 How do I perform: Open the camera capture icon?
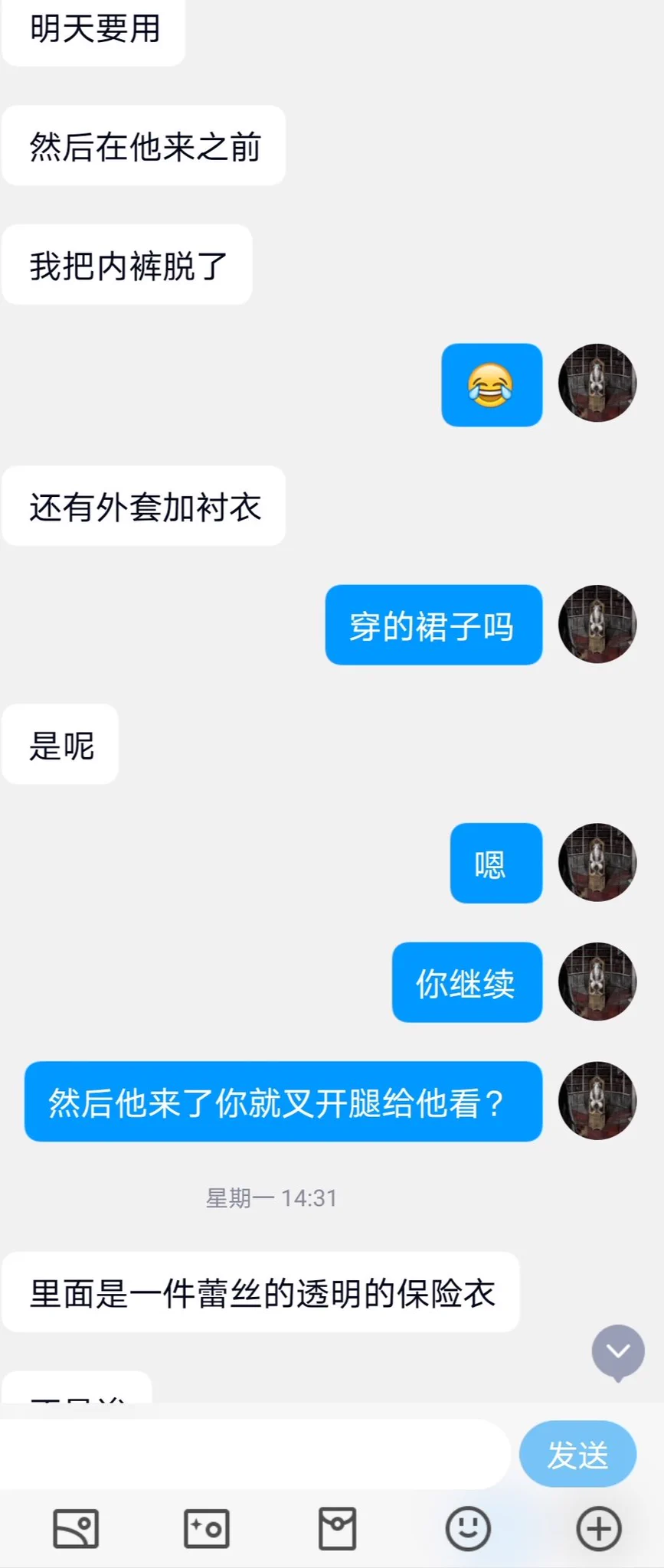point(206,1529)
